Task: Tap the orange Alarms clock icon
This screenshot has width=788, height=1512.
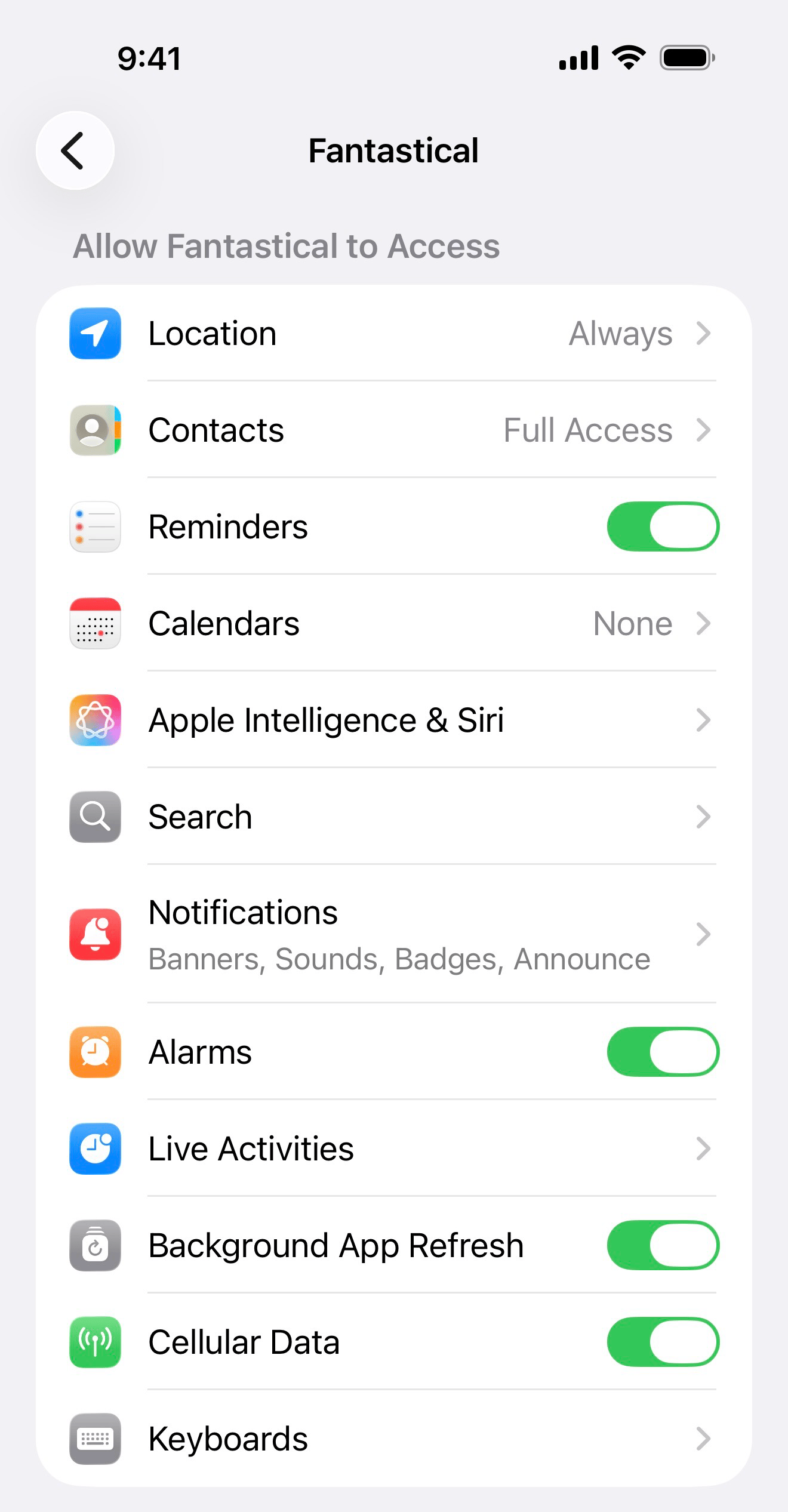Action: pos(94,1052)
